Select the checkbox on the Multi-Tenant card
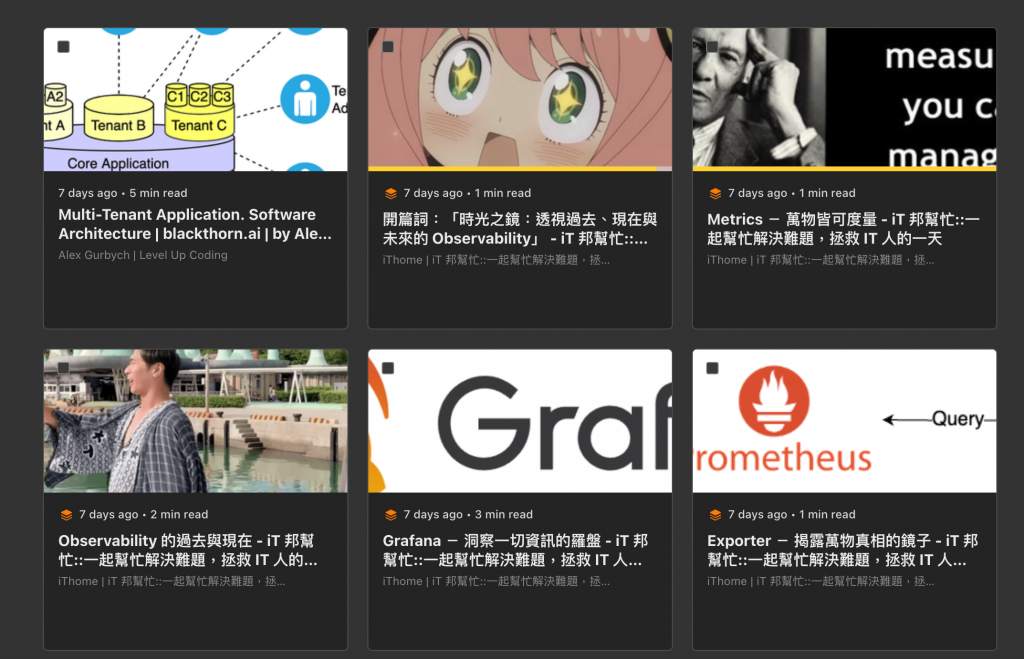The height and width of the screenshot is (659, 1024). (x=63, y=47)
